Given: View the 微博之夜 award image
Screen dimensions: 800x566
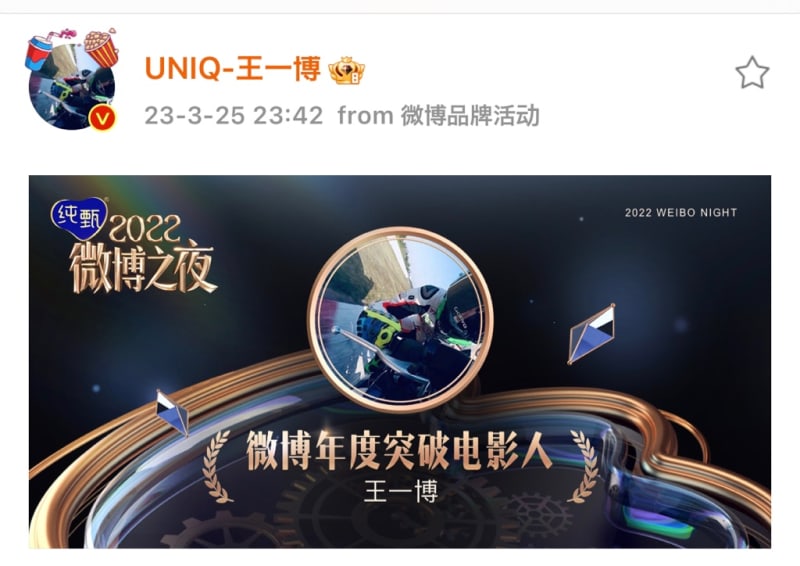Looking at the screenshot, I should [400, 361].
